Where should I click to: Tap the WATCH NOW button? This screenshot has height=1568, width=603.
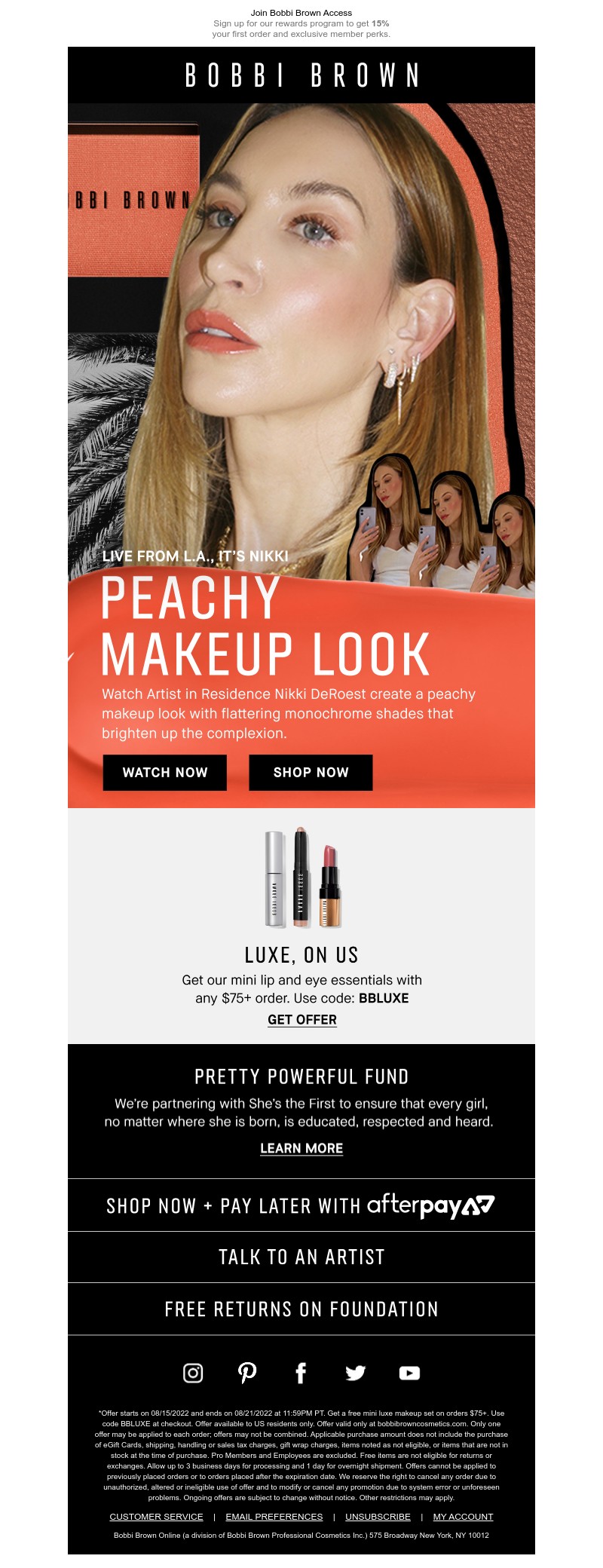pyautogui.click(x=164, y=772)
